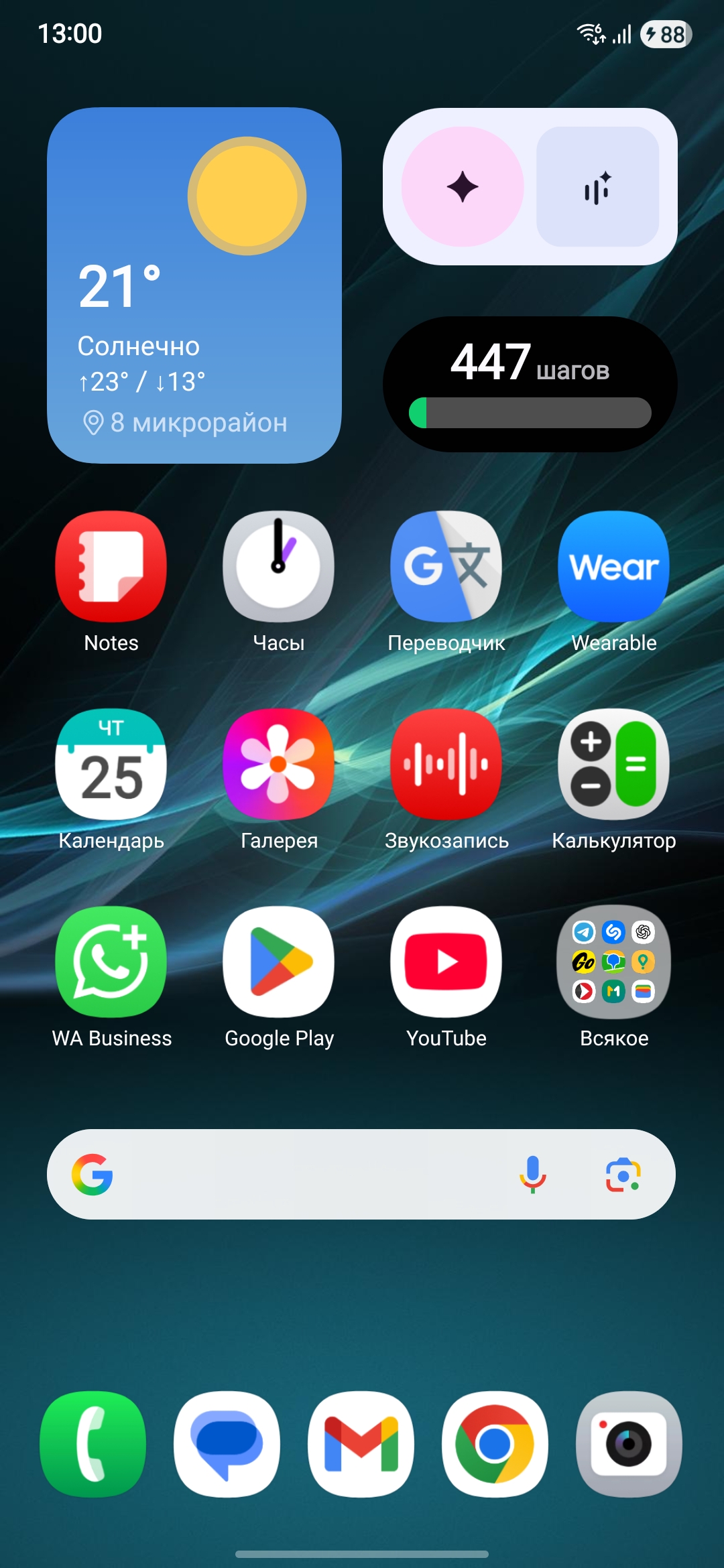Start Gemini Live from the widget
The width and height of the screenshot is (724, 1568).
click(x=597, y=187)
